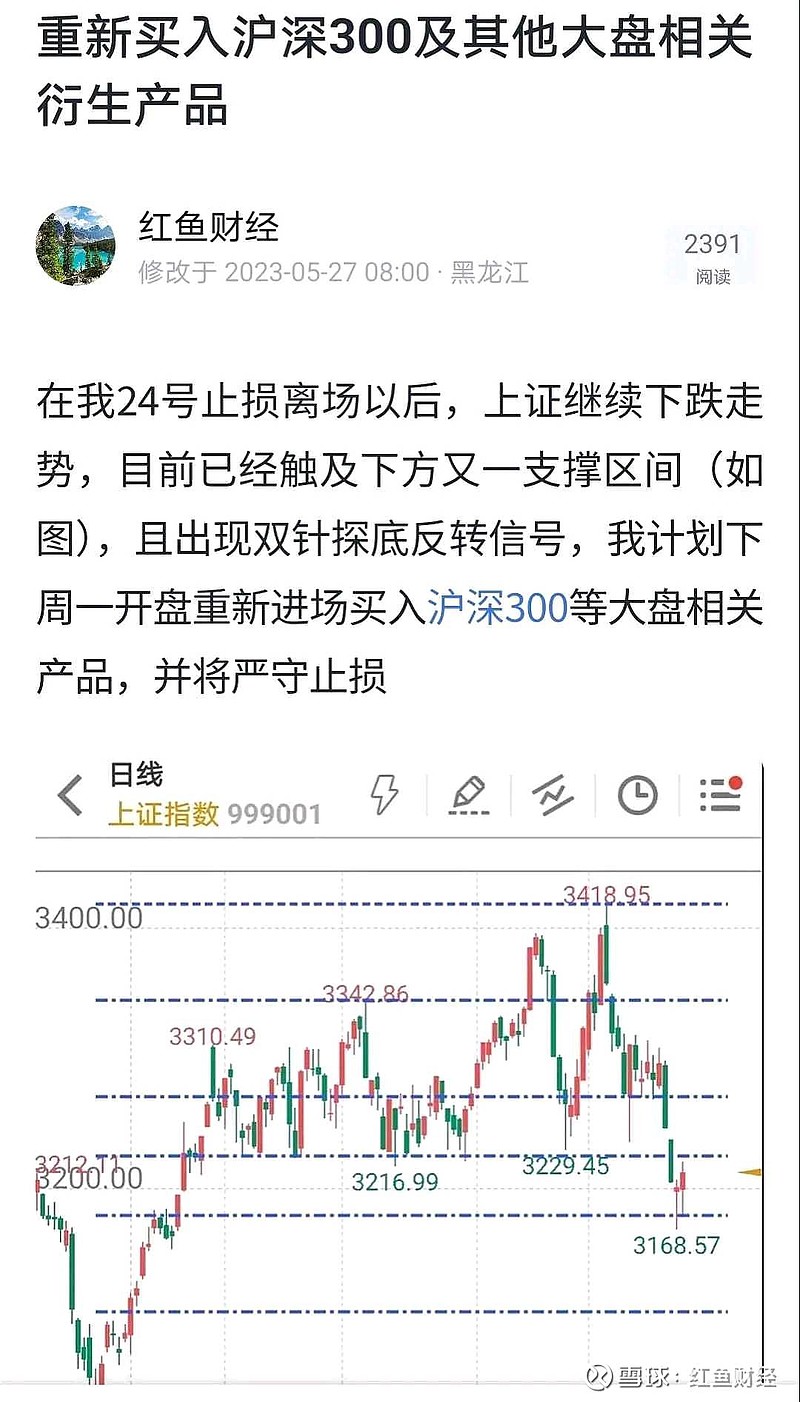The width and height of the screenshot is (800, 1402).
Task: Open the 沪深300 link in the article
Action: click(x=497, y=608)
